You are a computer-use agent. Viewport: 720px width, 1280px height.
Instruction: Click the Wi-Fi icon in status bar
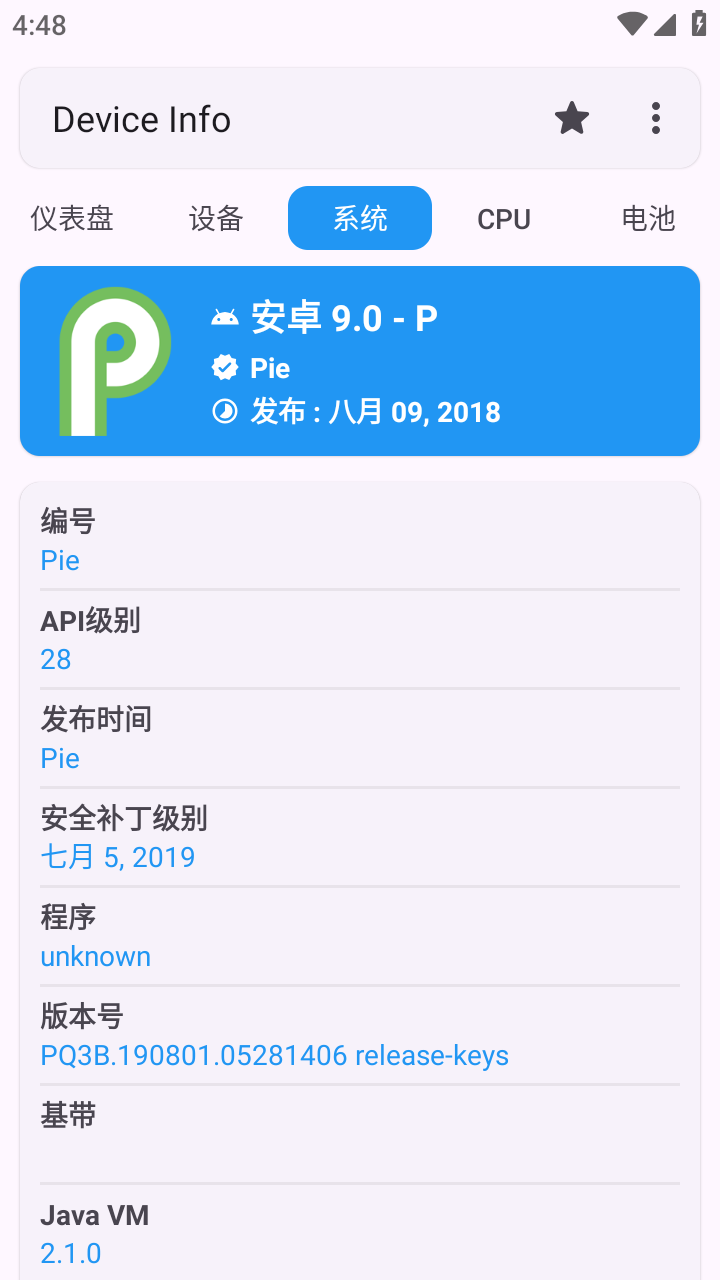pos(632,24)
